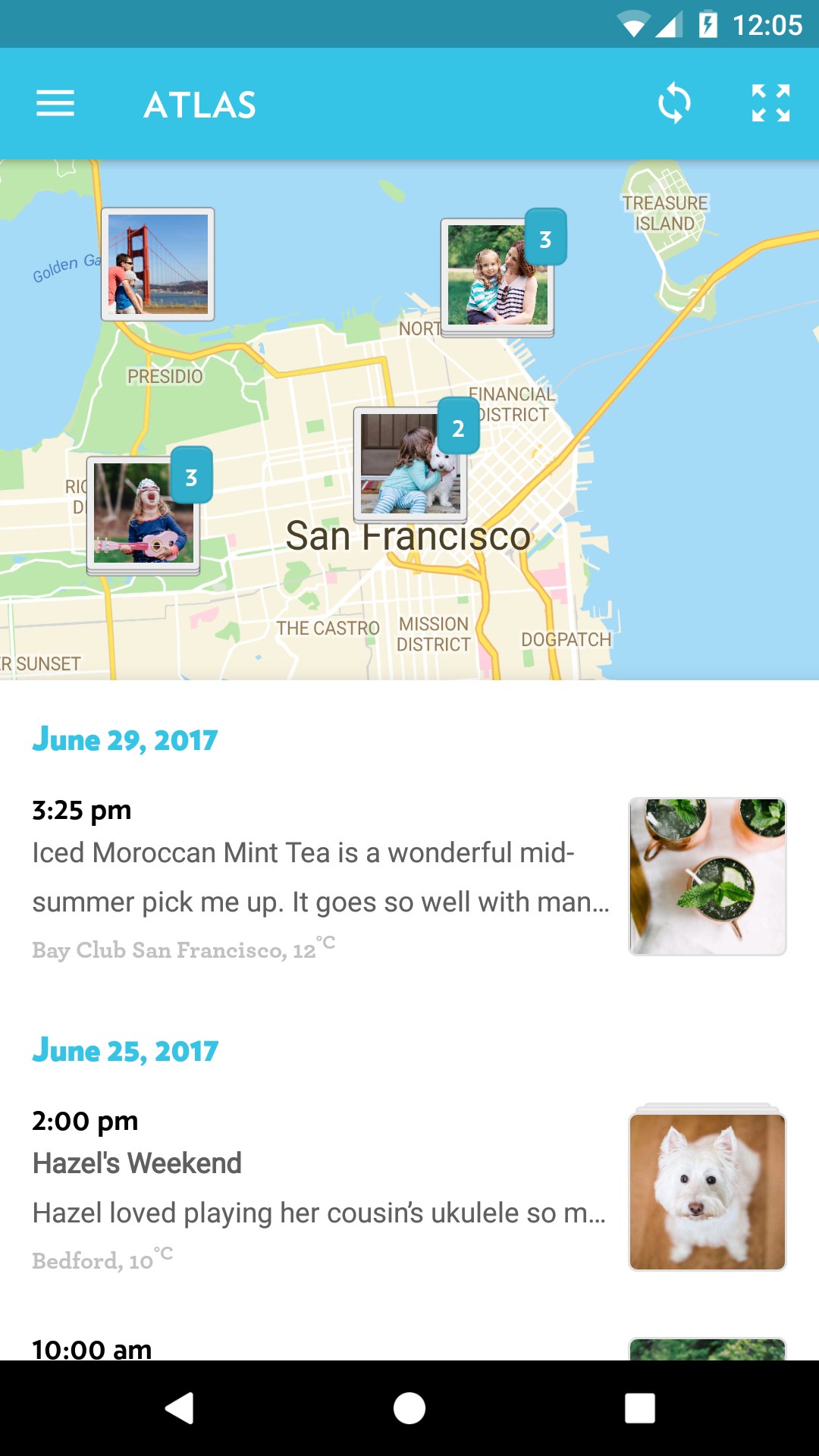Go back using the system back button

[x=180, y=1408]
